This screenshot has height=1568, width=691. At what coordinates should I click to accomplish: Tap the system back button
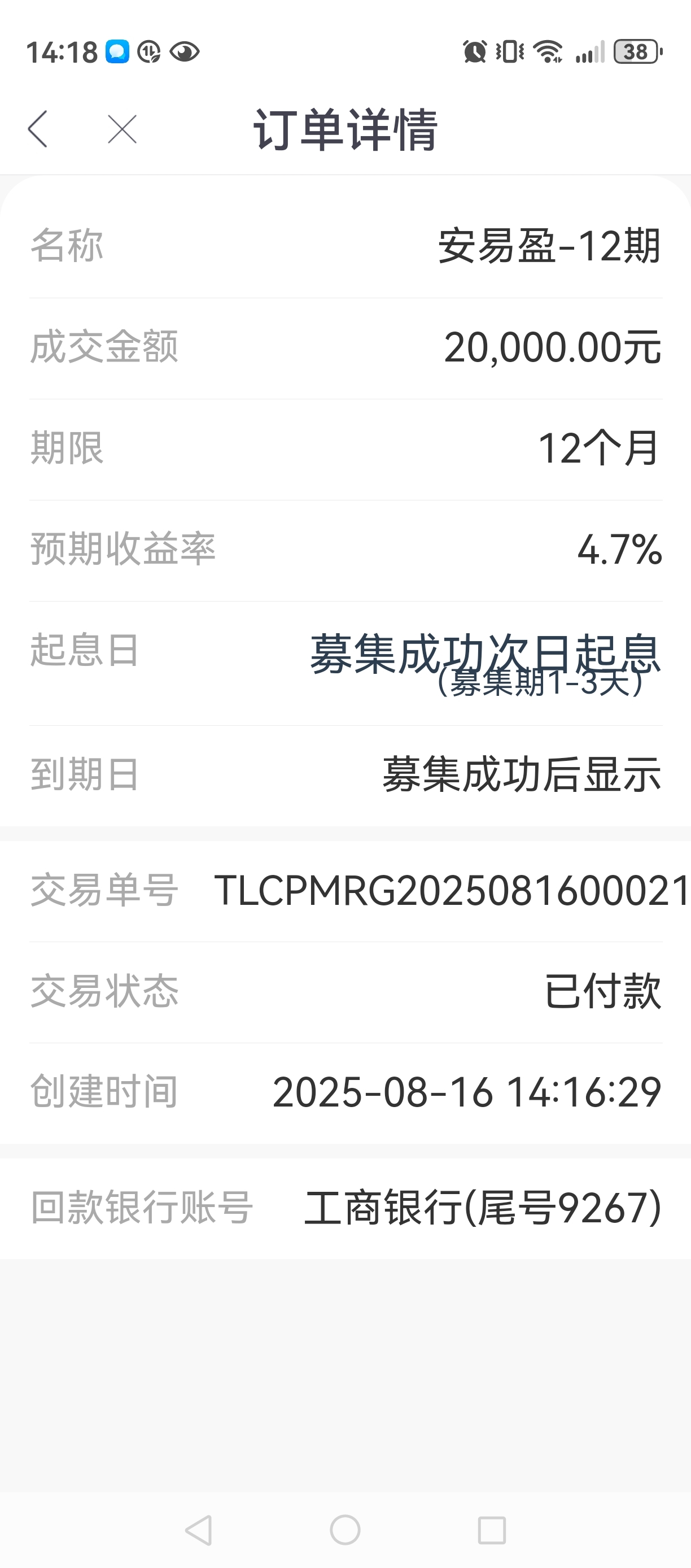tap(199, 1530)
